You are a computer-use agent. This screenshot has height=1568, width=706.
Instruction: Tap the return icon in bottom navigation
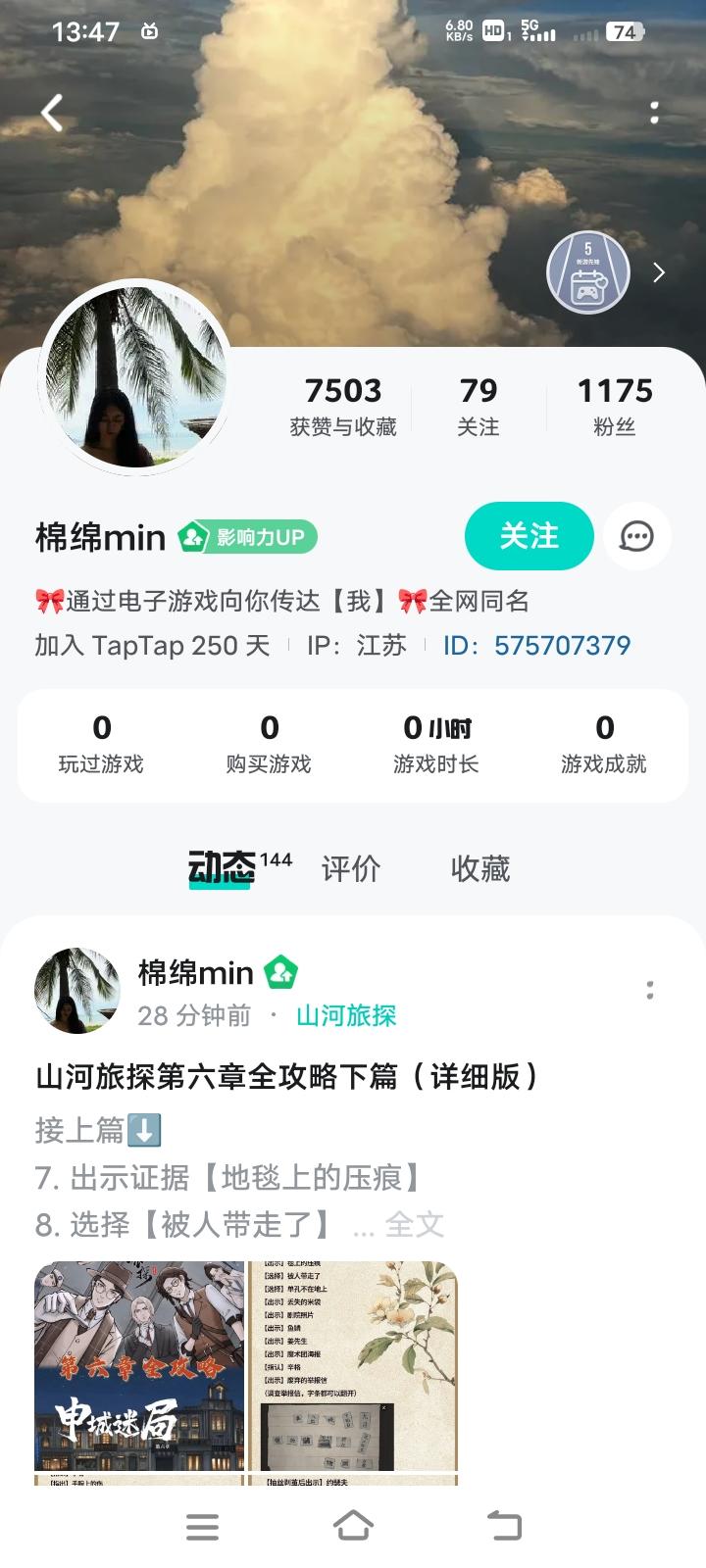tap(504, 1525)
